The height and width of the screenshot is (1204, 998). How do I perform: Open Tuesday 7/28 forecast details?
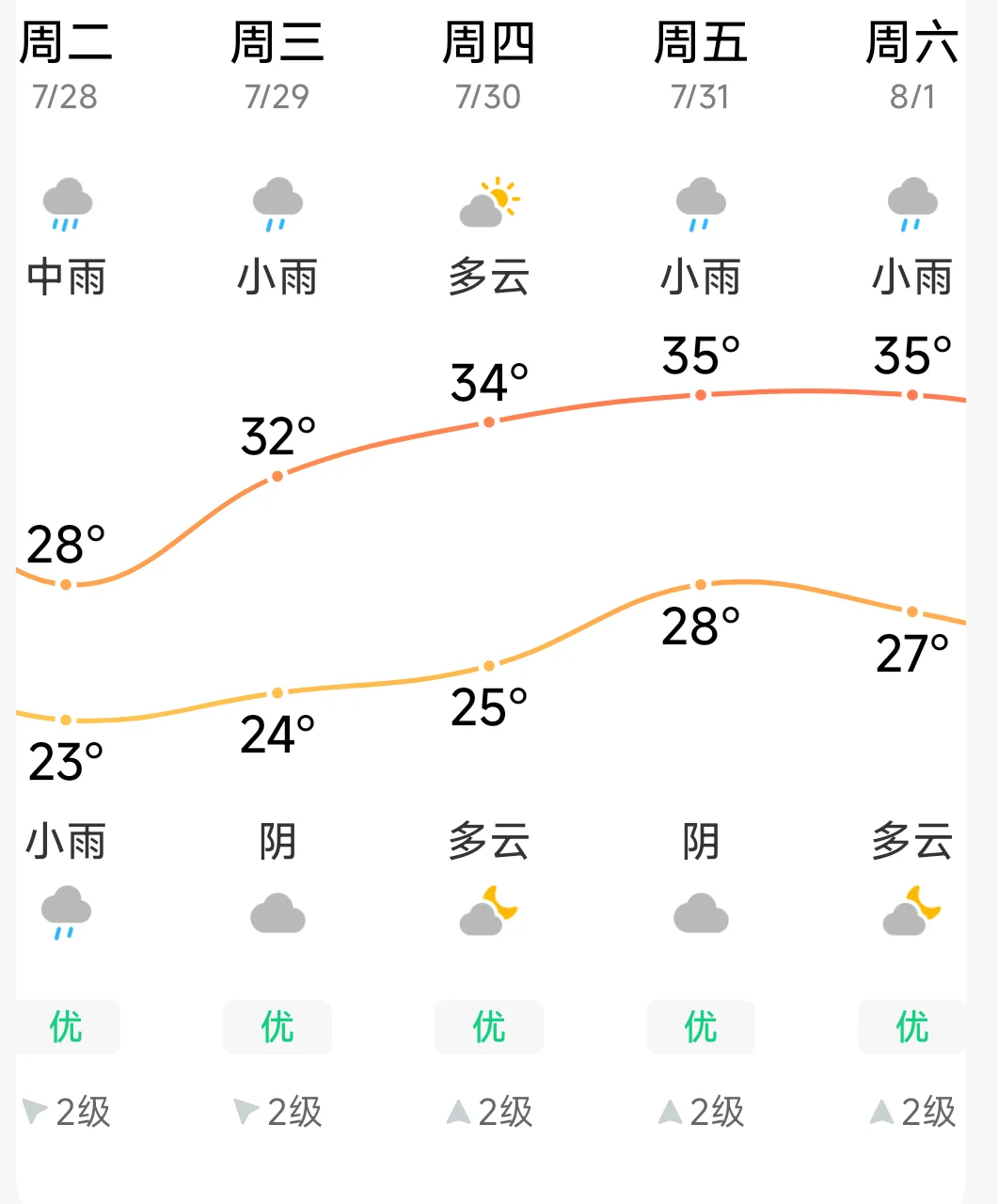pyautogui.click(x=66, y=602)
